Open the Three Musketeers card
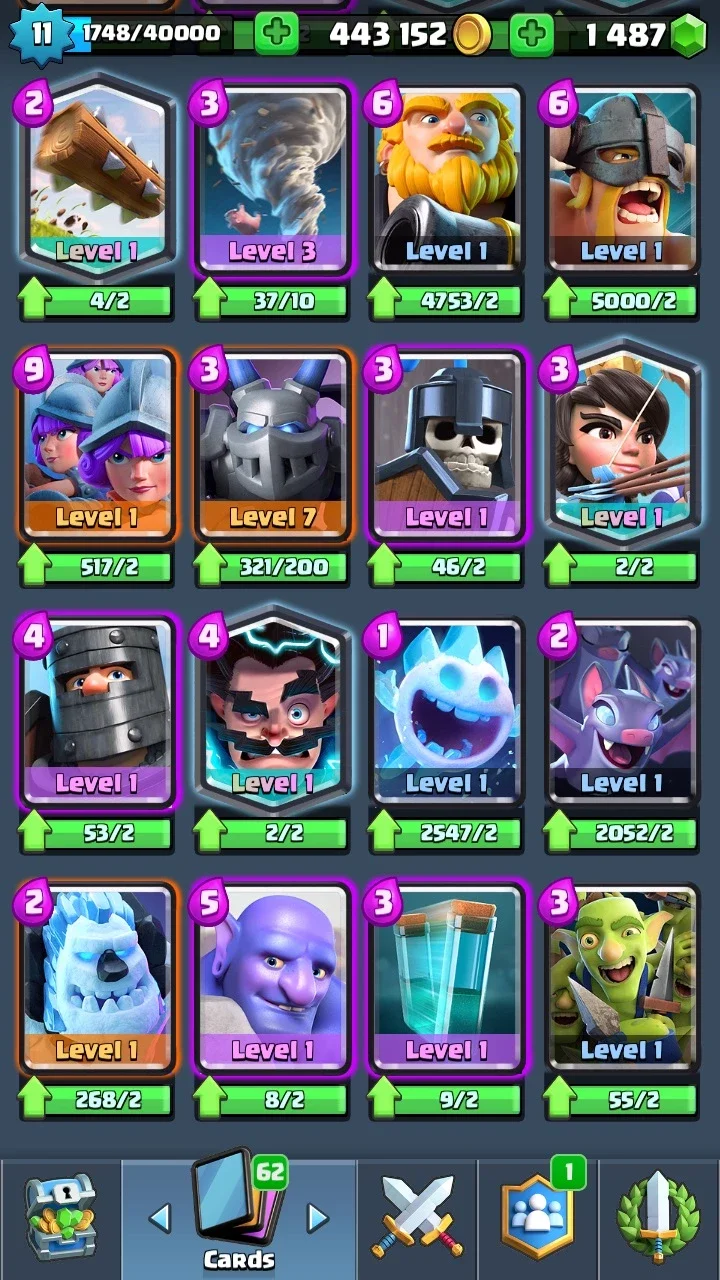Image resolution: width=720 pixels, height=1280 pixels. (x=96, y=446)
